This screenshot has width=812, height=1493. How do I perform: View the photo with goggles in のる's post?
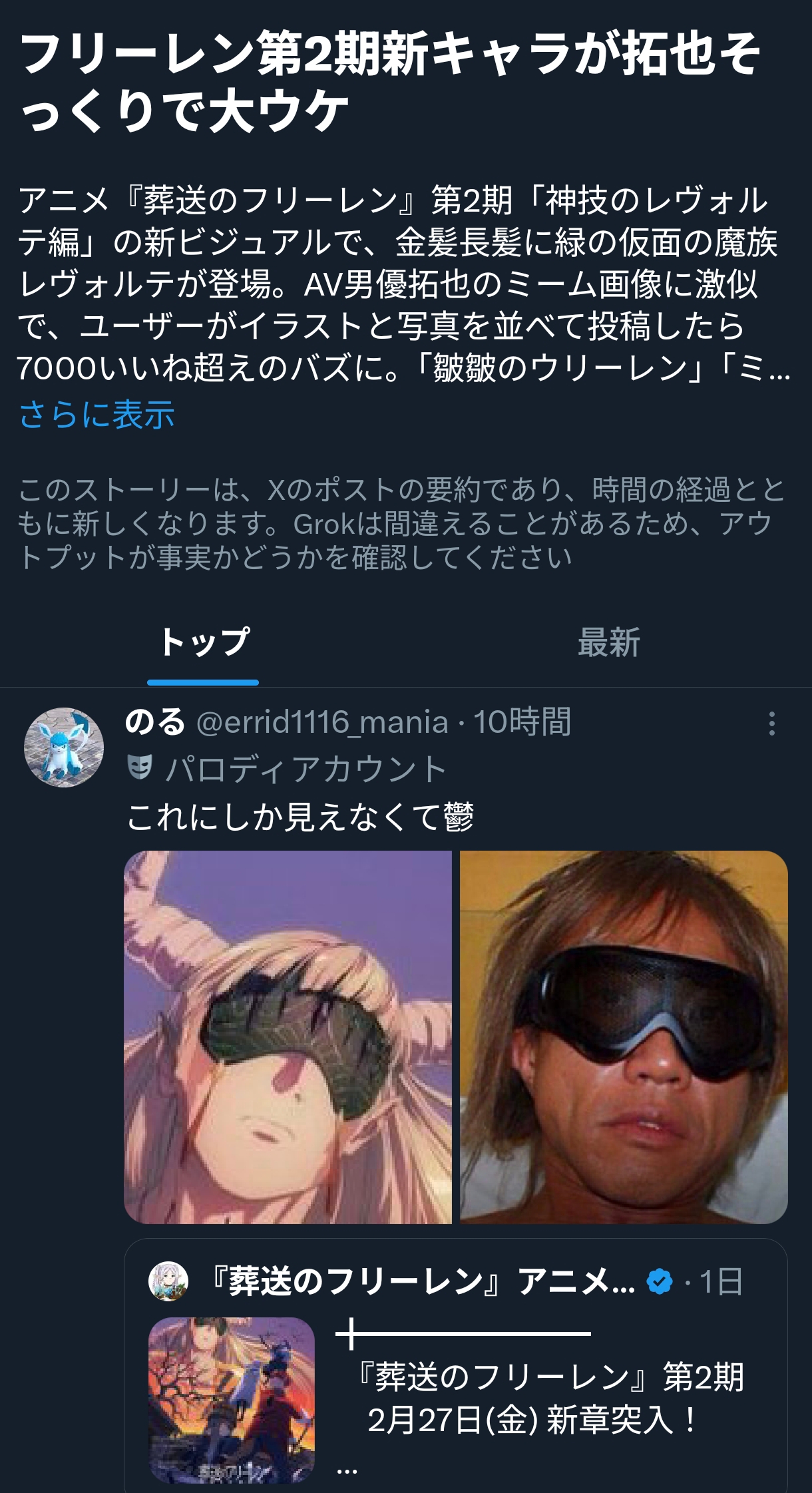[x=624, y=1036]
